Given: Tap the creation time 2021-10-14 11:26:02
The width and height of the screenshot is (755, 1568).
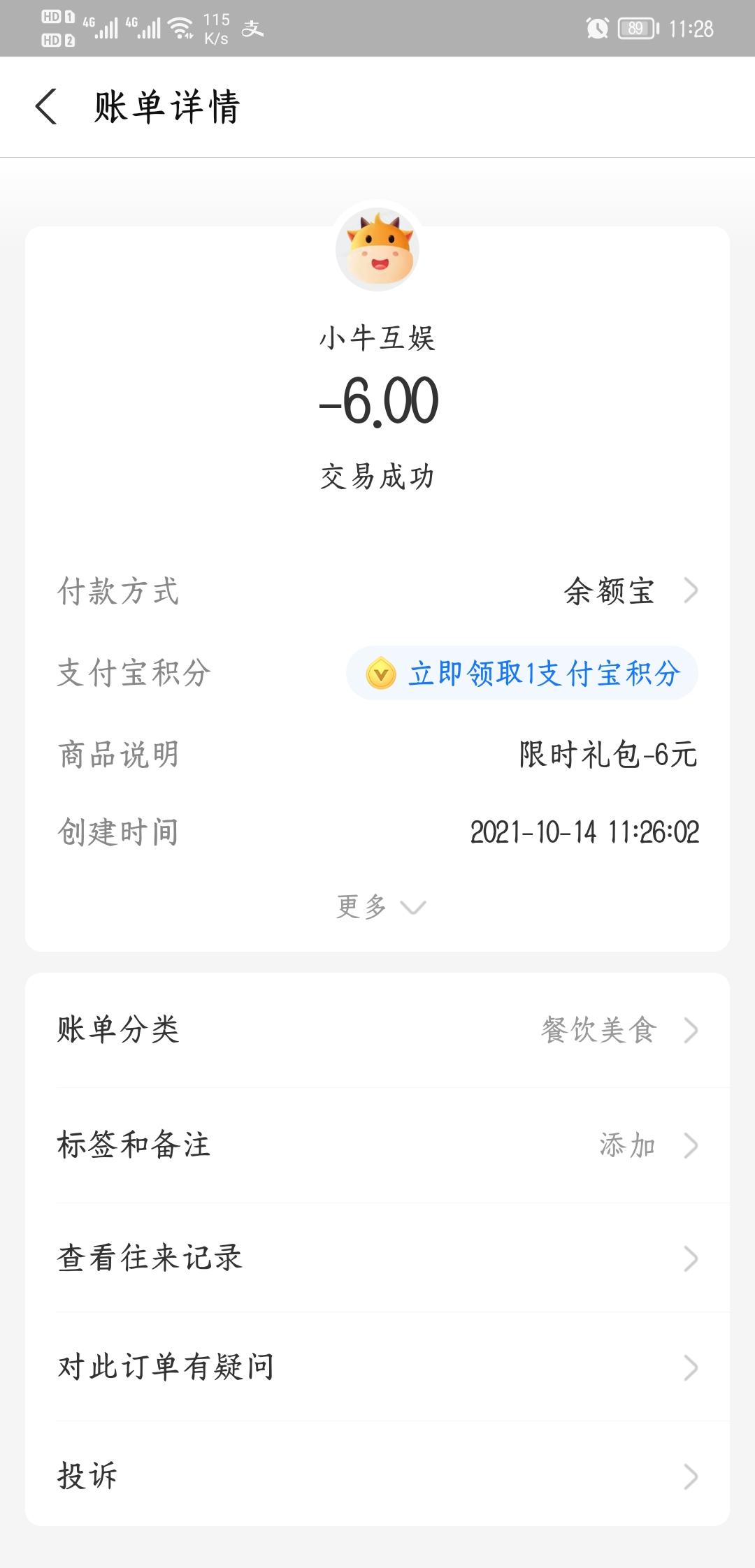Looking at the screenshot, I should point(584,832).
